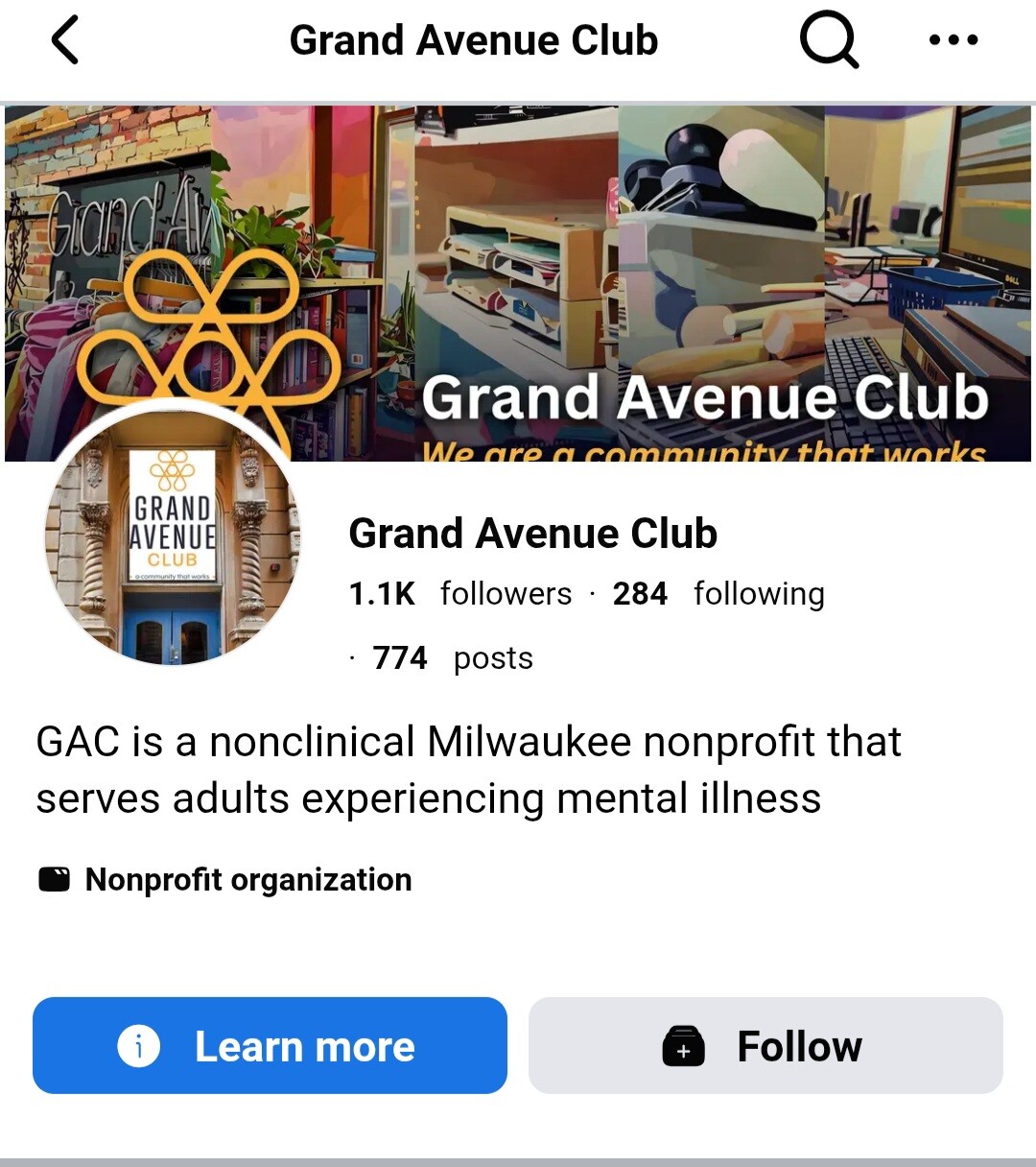The image size is (1036, 1167).
Task: View the 284 following list
Action: [718, 594]
